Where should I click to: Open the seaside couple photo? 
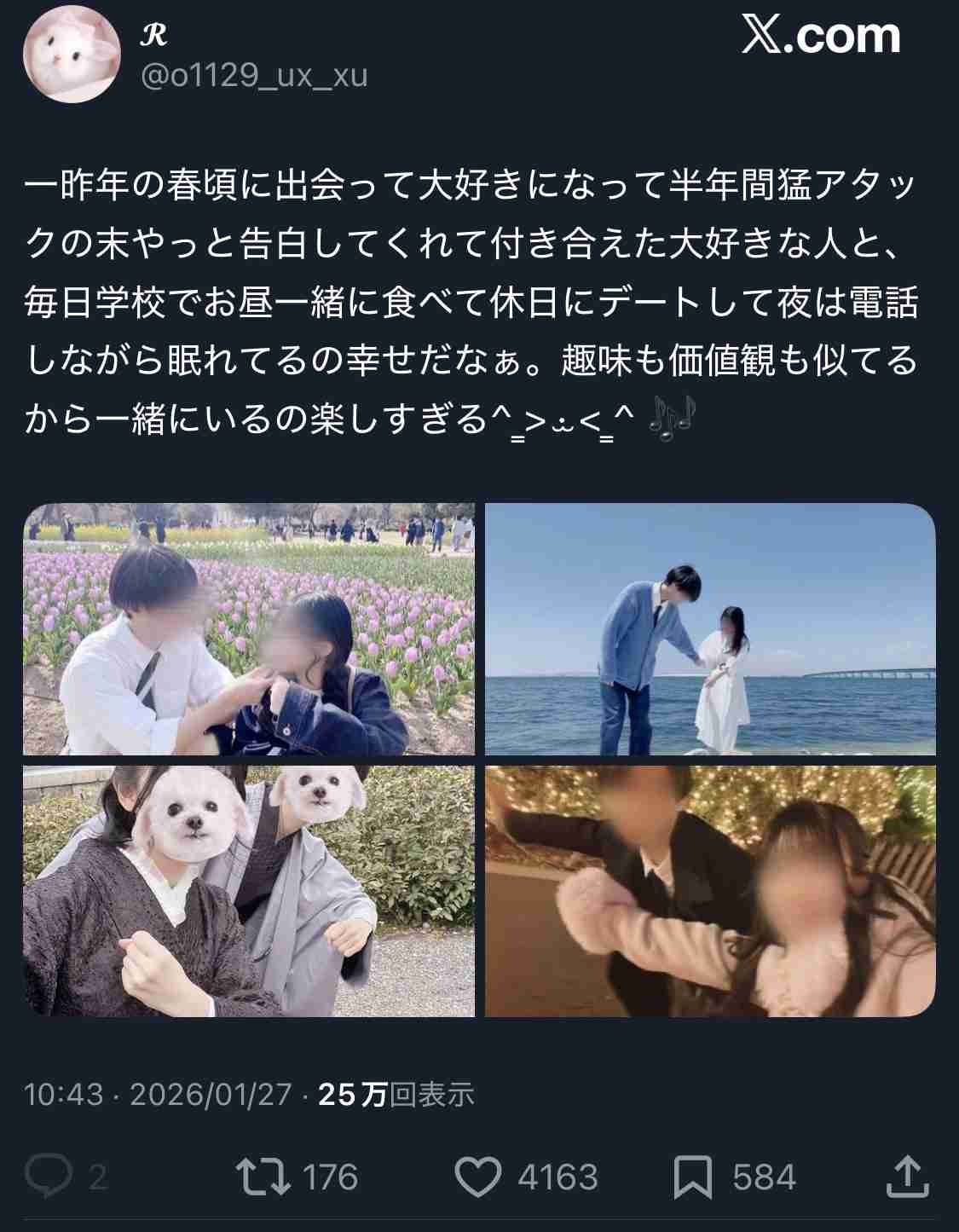click(x=710, y=629)
